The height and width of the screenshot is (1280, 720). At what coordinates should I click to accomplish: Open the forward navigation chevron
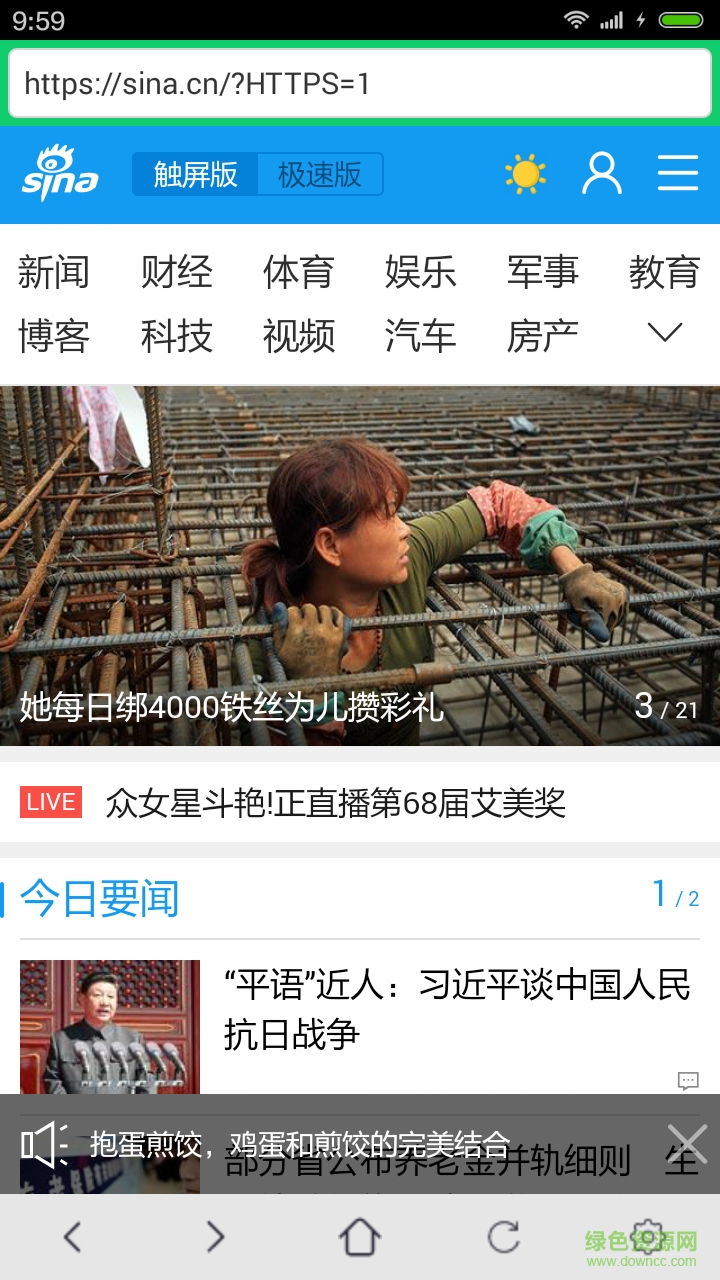pos(216,1237)
